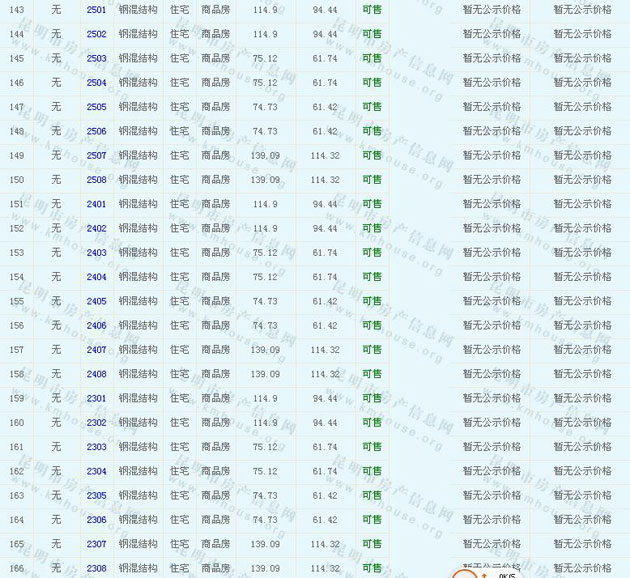Tap room number 2506
The image size is (630, 578).
coord(96,131)
